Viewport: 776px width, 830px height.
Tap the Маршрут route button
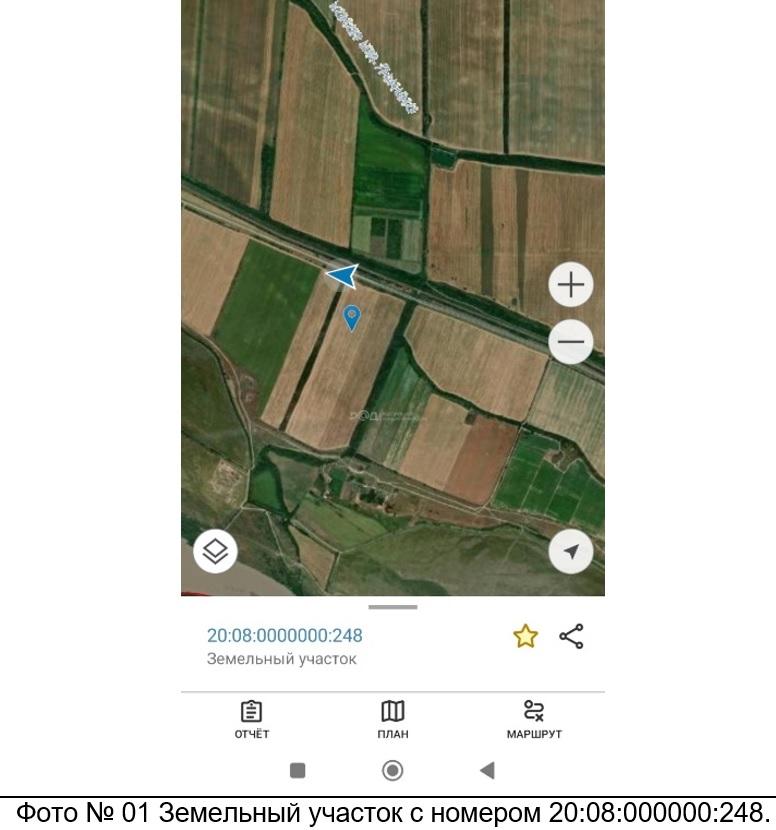[534, 718]
